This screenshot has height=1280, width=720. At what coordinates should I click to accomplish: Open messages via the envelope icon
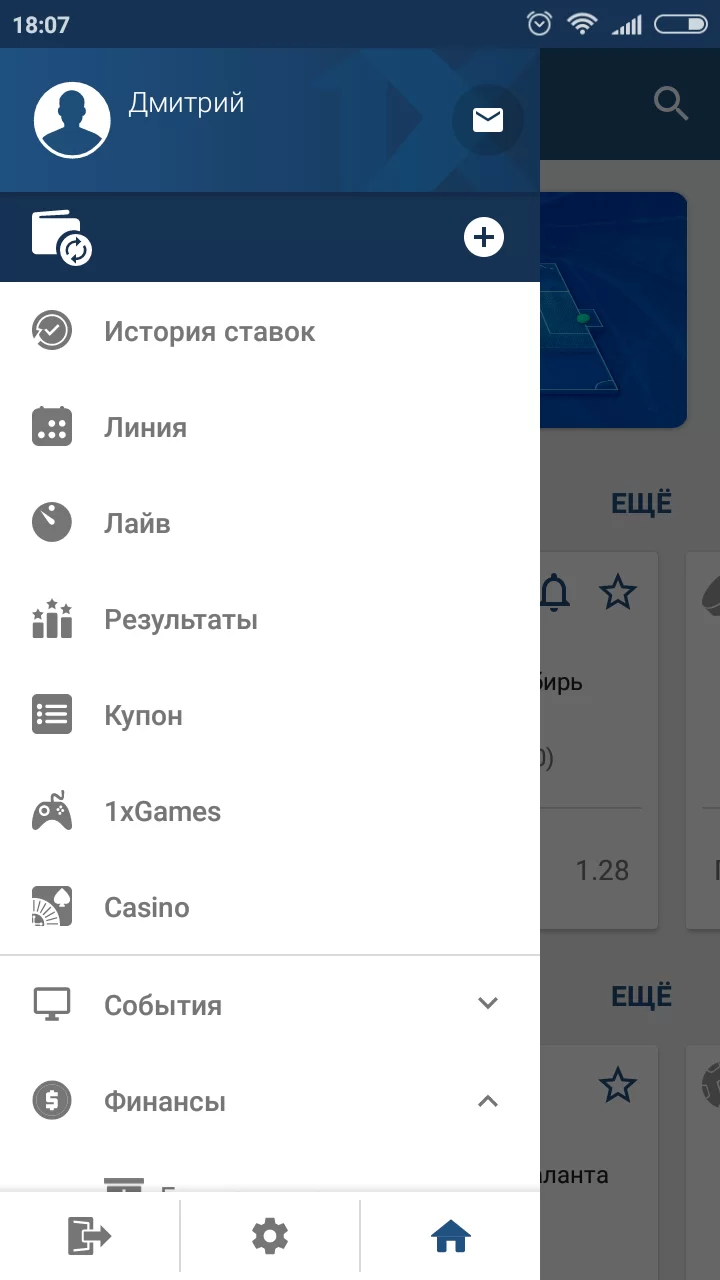[487, 119]
